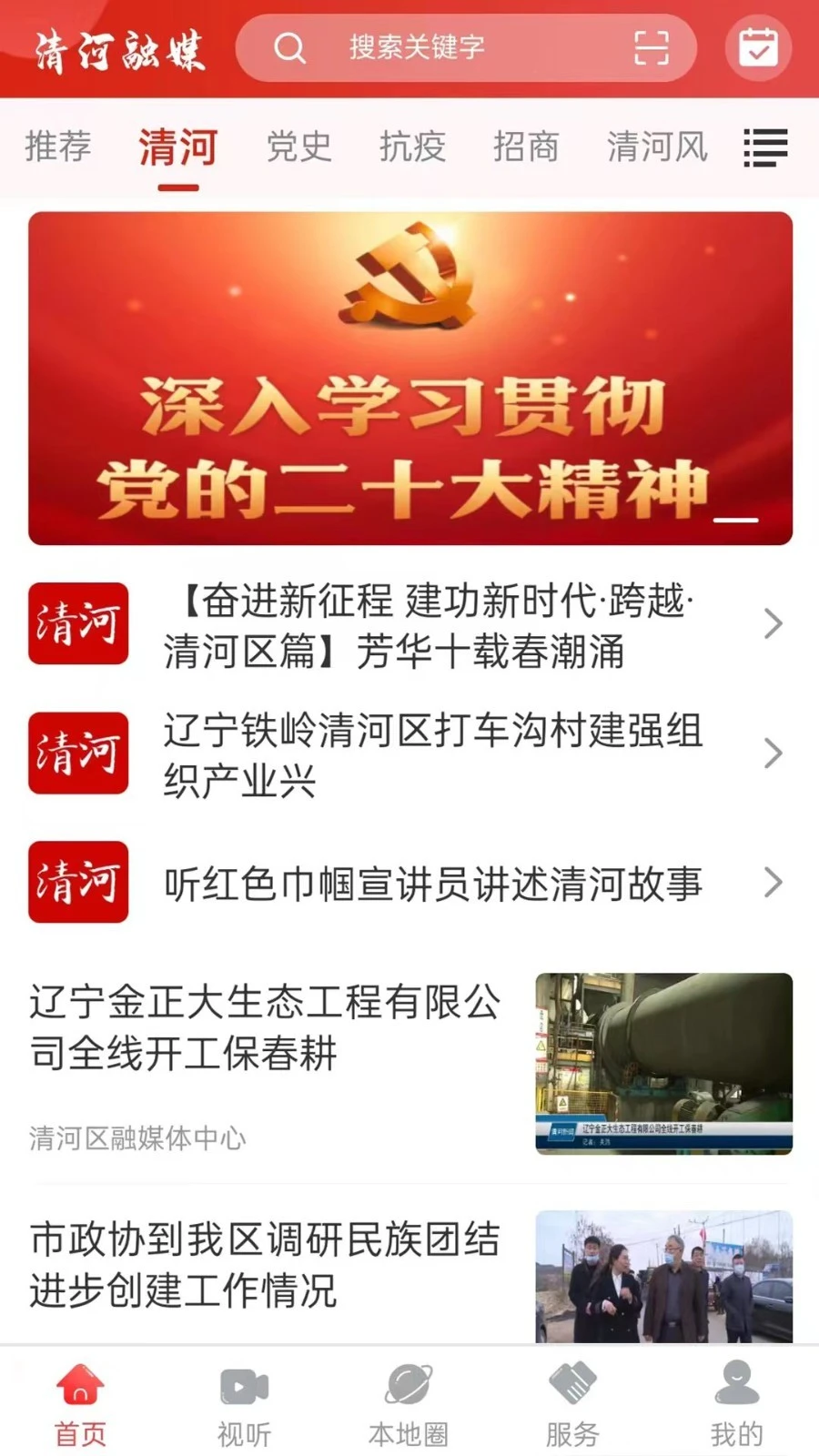Select the 抗疫 channel tab

[411, 147]
